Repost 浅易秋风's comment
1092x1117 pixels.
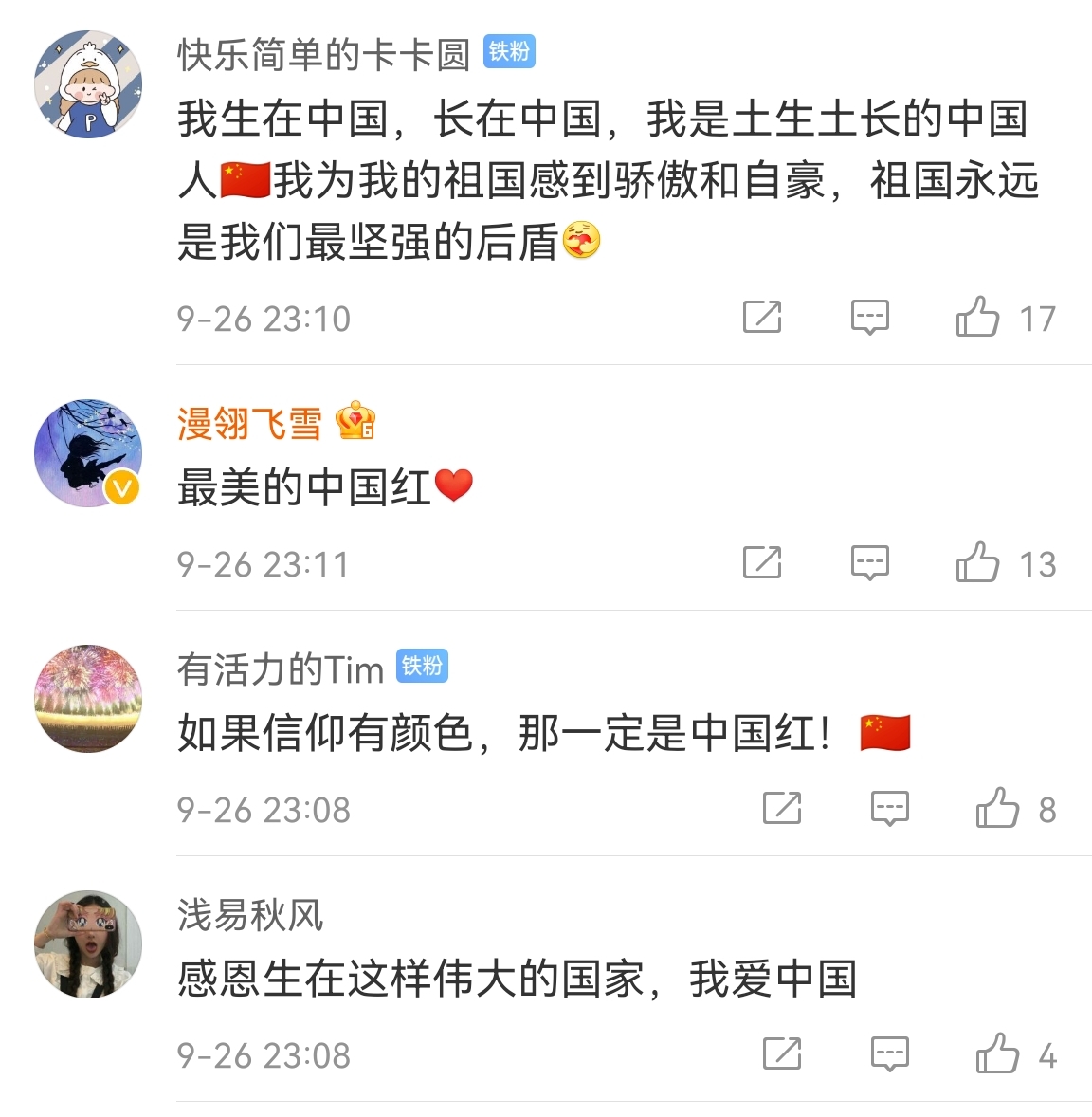point(782,1054)
